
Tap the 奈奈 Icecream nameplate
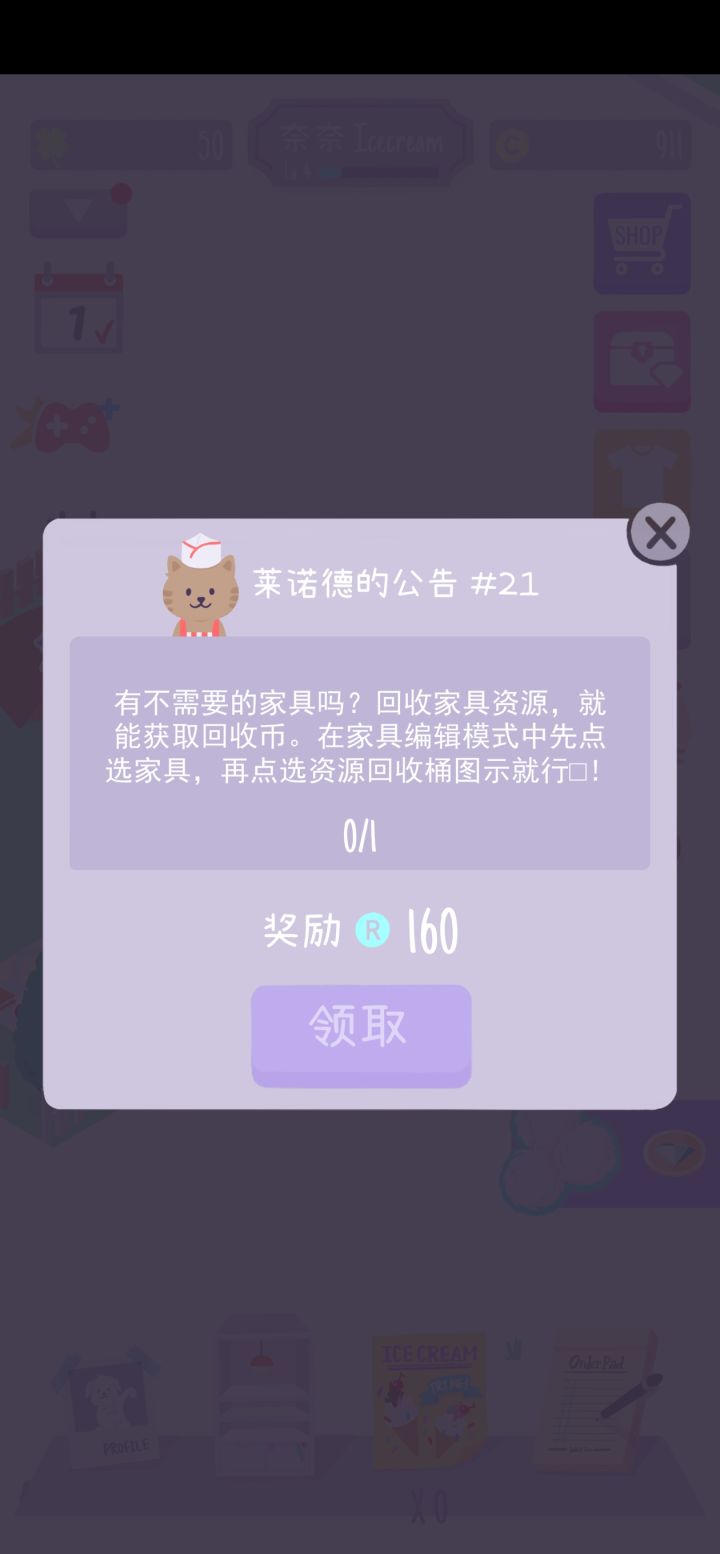click(x=360, y=140)
